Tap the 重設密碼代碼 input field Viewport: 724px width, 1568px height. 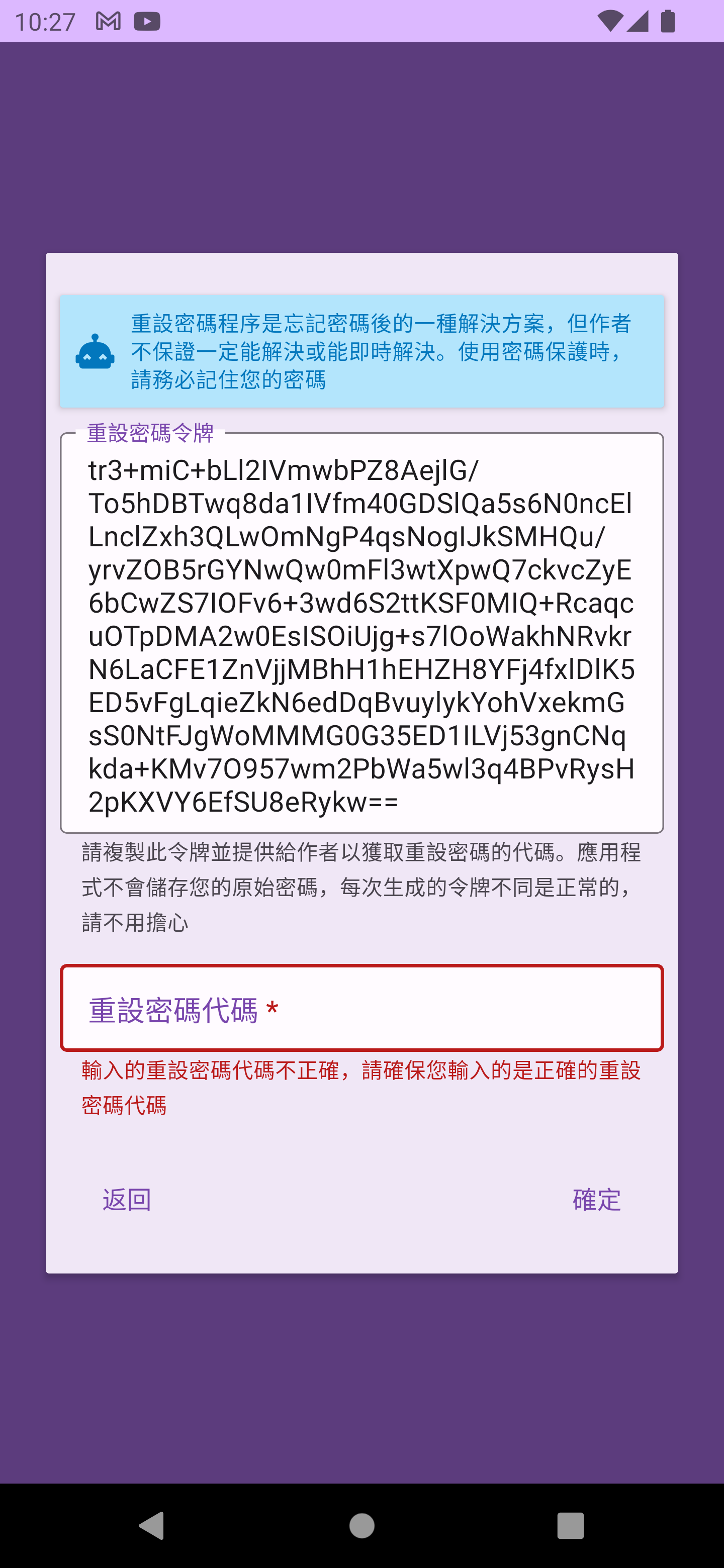361,1009
